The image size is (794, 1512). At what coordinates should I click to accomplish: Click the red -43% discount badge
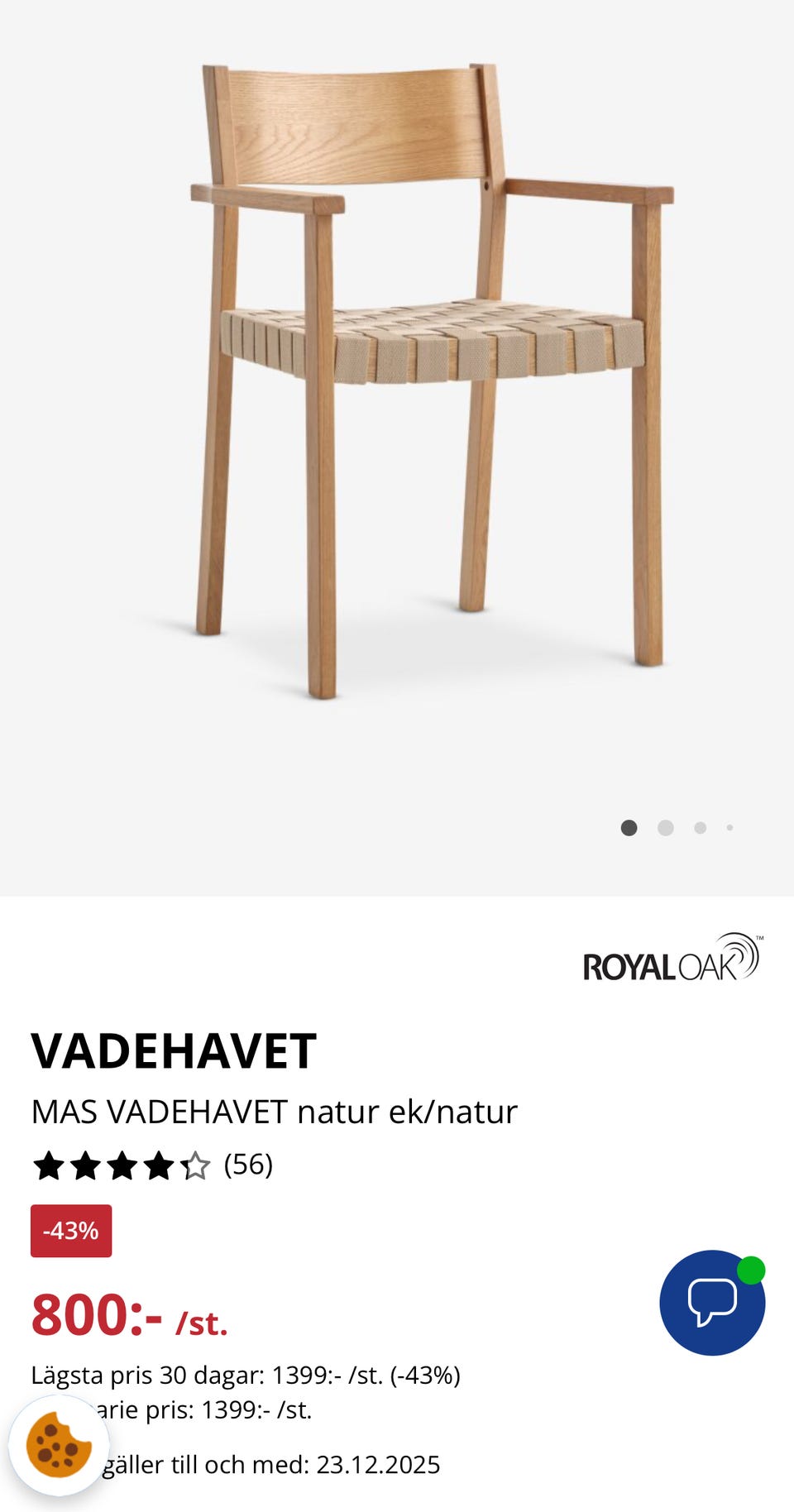click(x=70, y=1231)
